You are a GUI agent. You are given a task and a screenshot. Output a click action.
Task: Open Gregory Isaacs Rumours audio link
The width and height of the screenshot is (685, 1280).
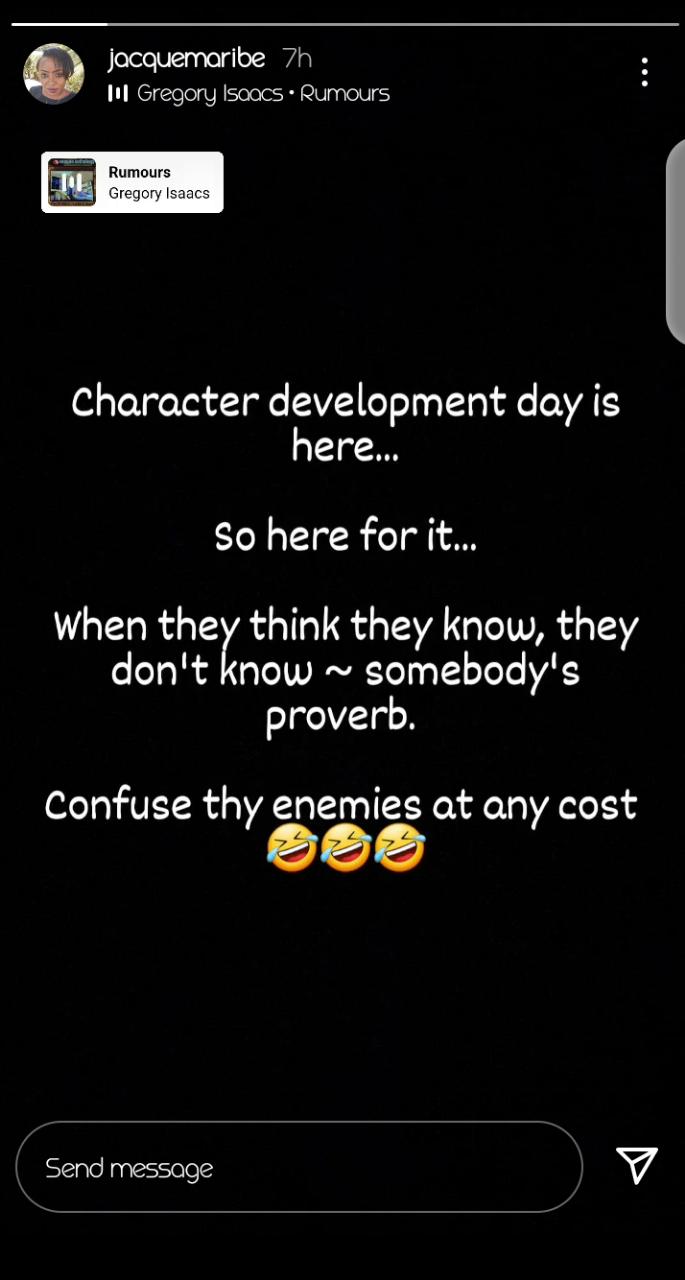[249, 94]
